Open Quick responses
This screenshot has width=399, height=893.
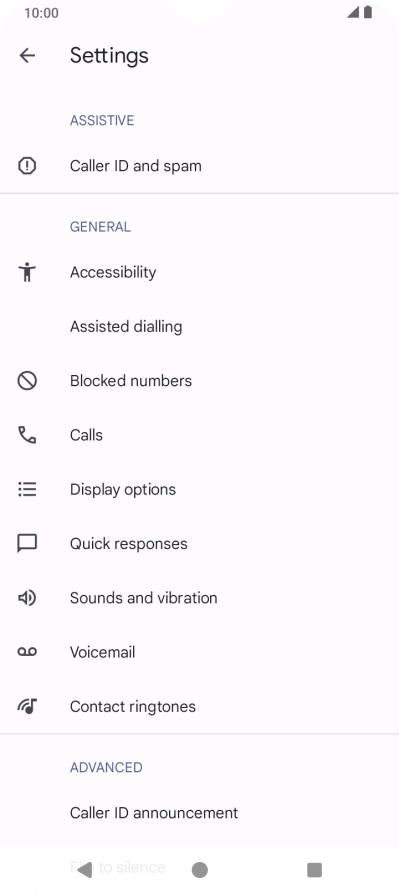pyautogui.click(x=199, y=544)
